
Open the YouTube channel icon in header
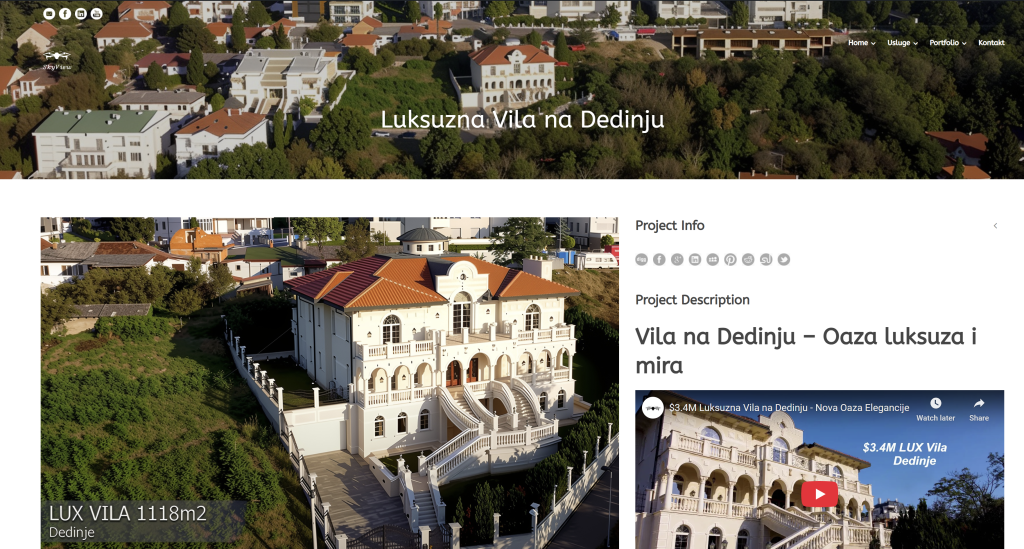pos(96,14)
